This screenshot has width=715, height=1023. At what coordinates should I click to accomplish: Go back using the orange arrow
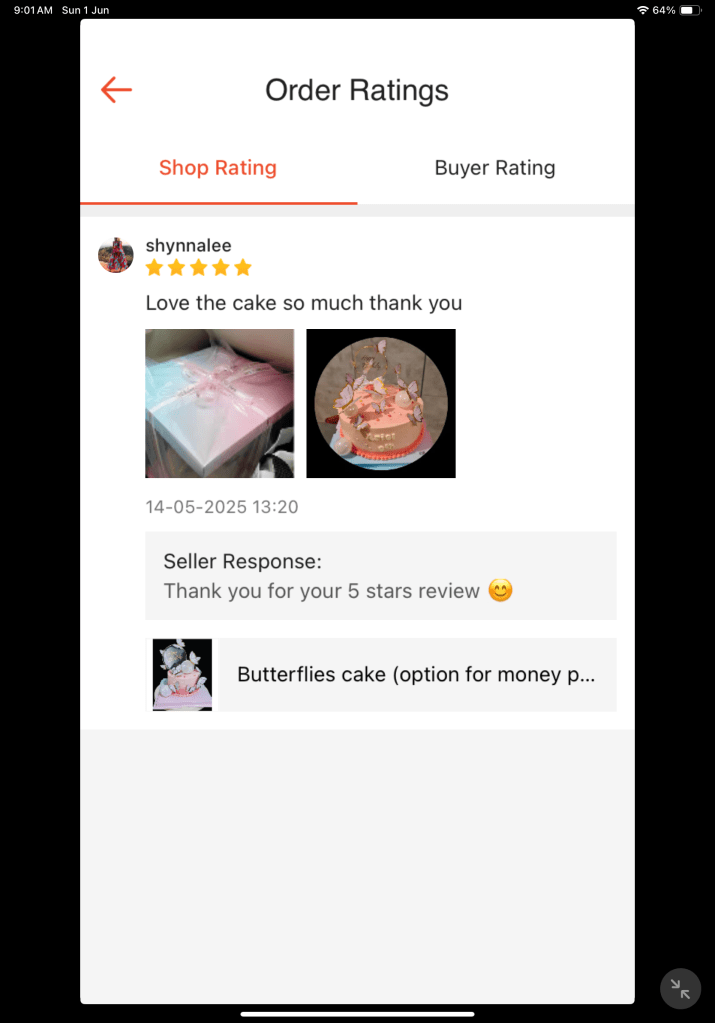point(116,90)
